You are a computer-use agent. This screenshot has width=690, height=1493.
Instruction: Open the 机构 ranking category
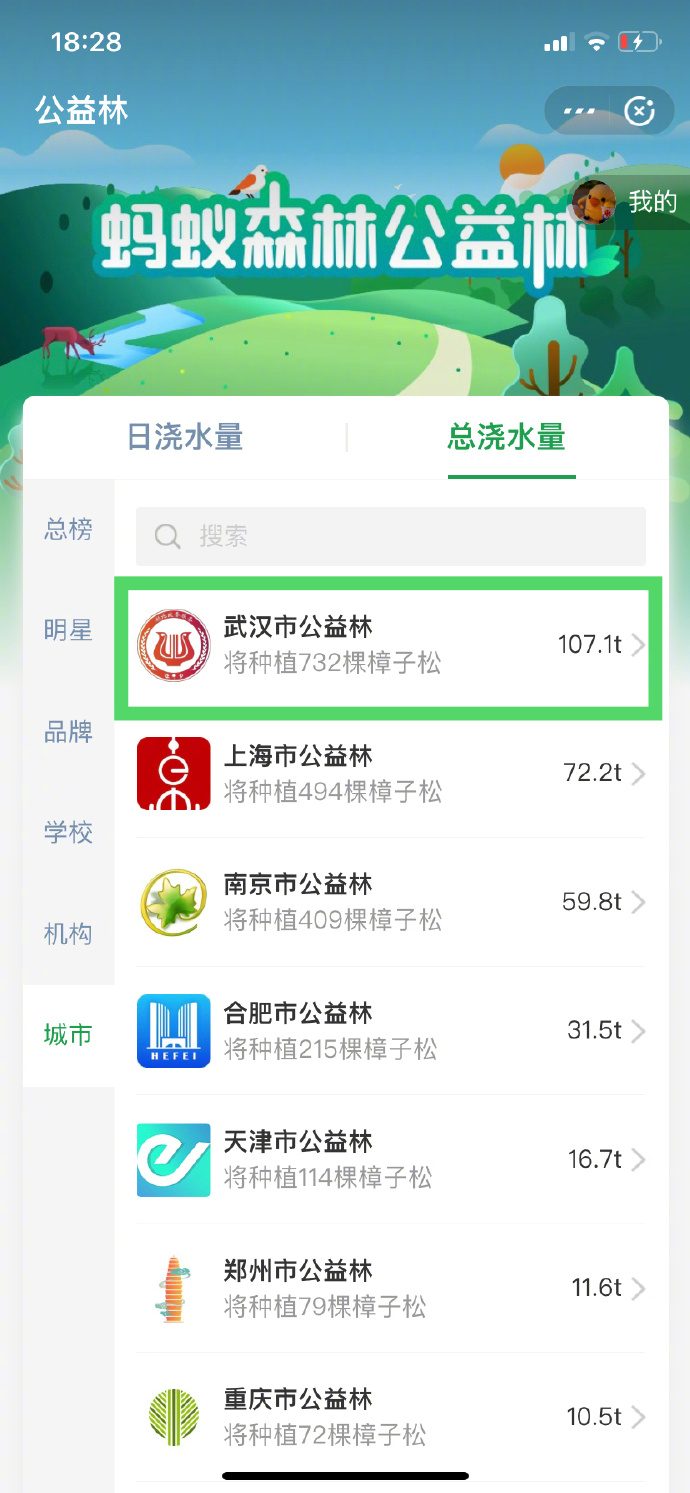[68, 934]
